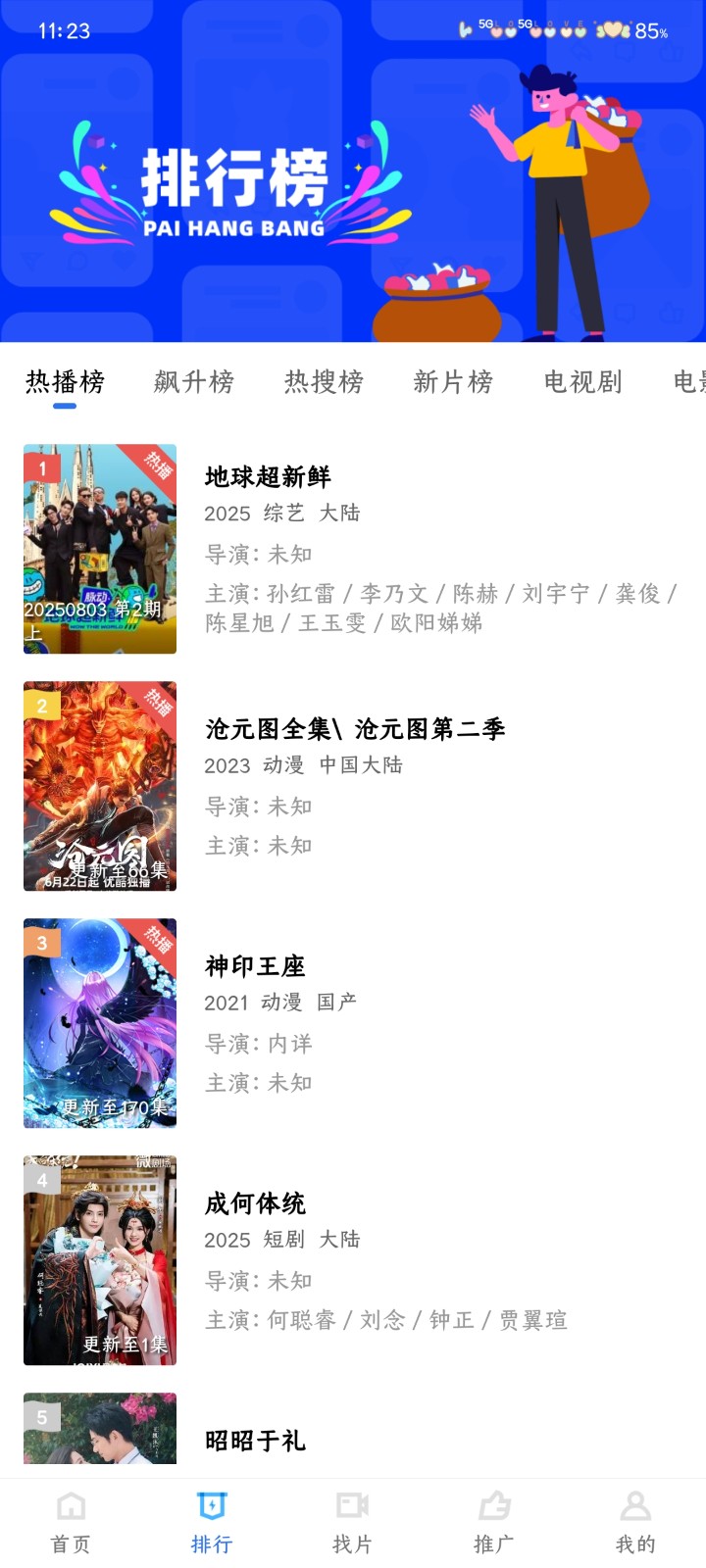Tap the 地球超新鲜 poster thumbnail

[x=99, y=550]
